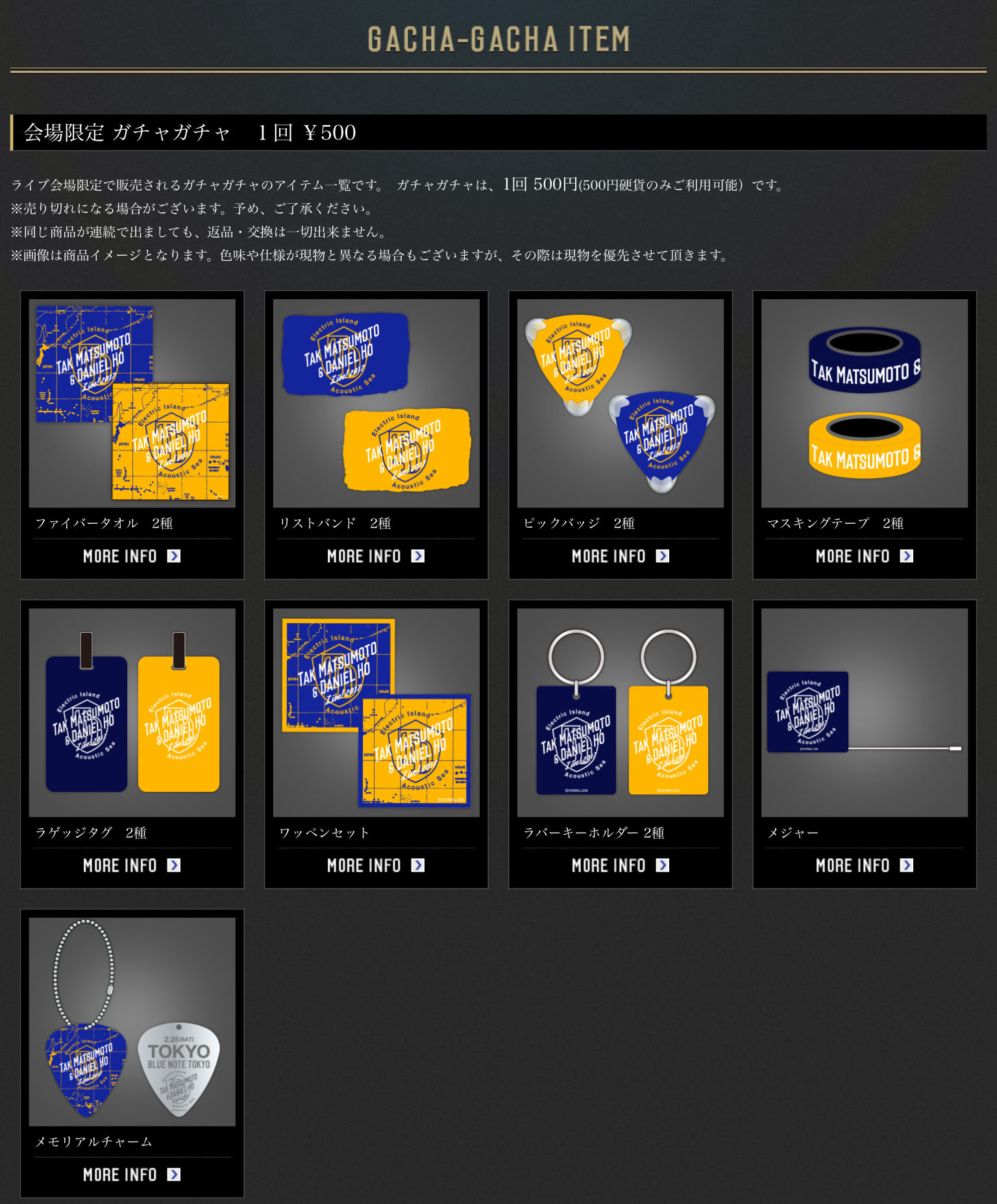This screenshot has height=1204, width=997.
Task: Select the リストバンド product image
Action: tap(376, 403)
